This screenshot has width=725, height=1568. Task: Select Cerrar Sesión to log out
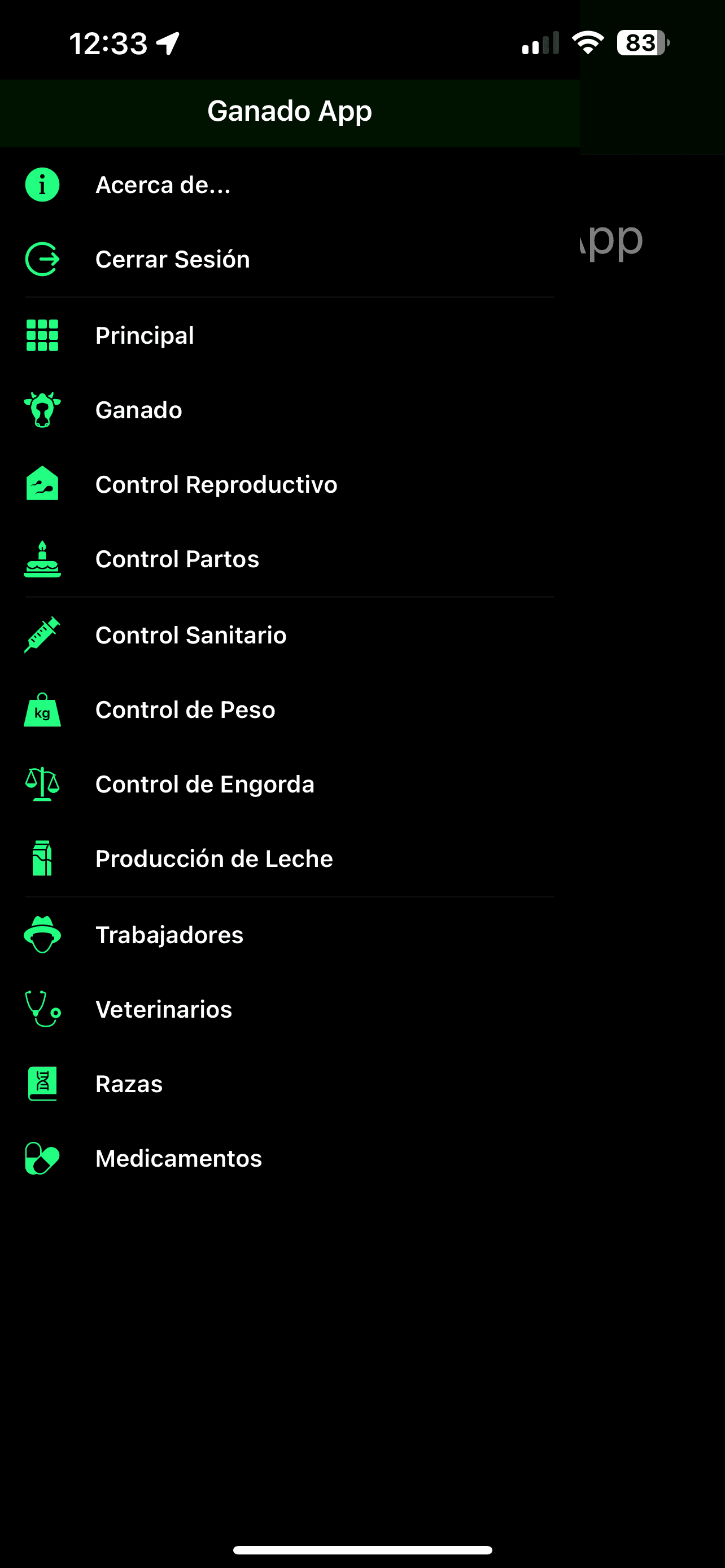pyautogui.click(x=172, y=260)
